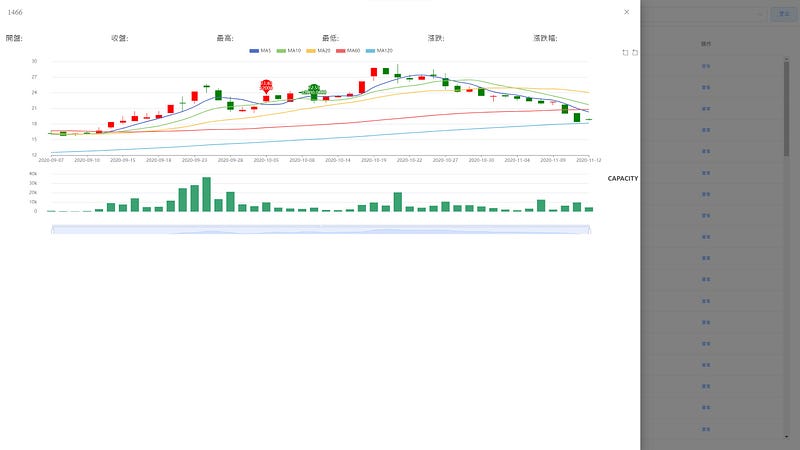Hide the MA10 moving average line
Image resolution: width=800 pixels, height=450 pixels.
pyautogui.click(x=289, y=51)
